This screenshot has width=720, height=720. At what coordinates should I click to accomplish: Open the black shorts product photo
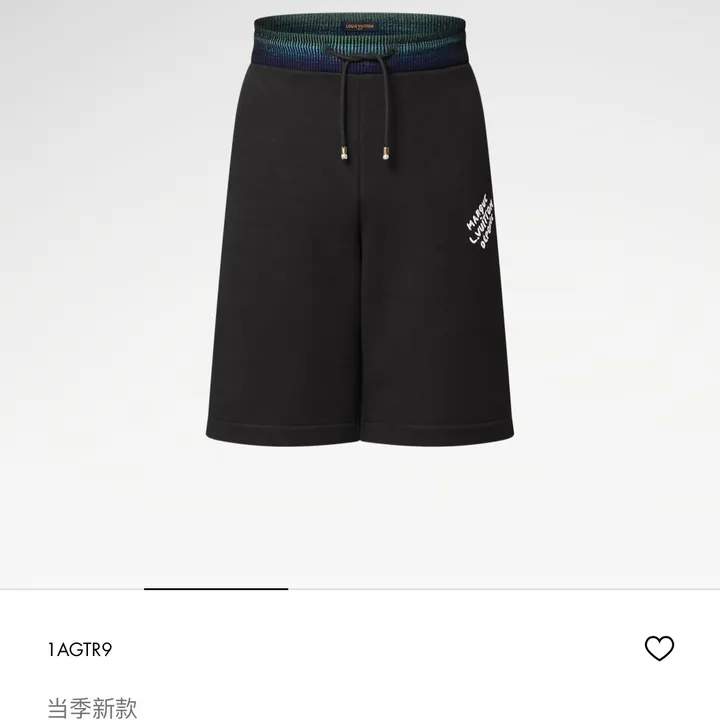tap(362, 260)
